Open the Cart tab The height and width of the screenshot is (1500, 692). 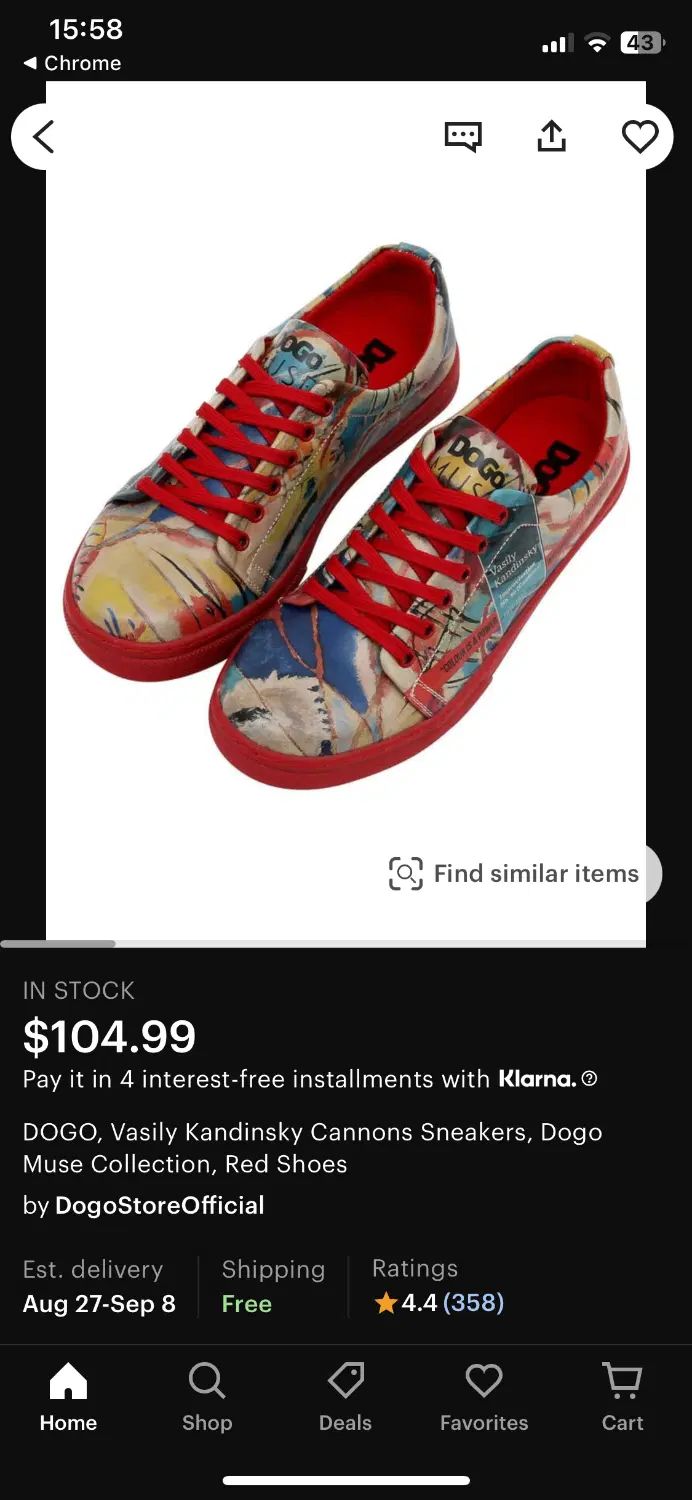(622, 1397)
